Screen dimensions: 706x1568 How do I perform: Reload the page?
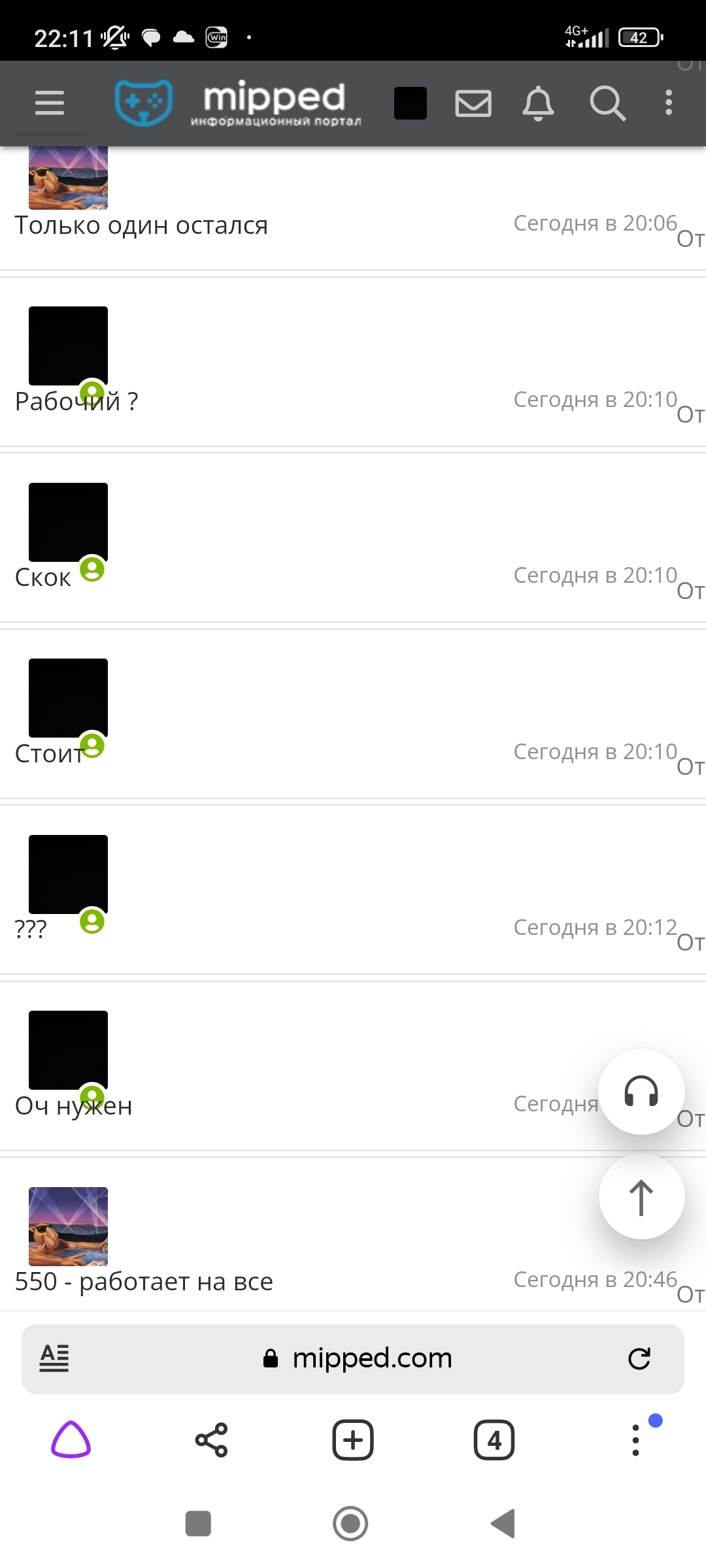click(639, 1359)
